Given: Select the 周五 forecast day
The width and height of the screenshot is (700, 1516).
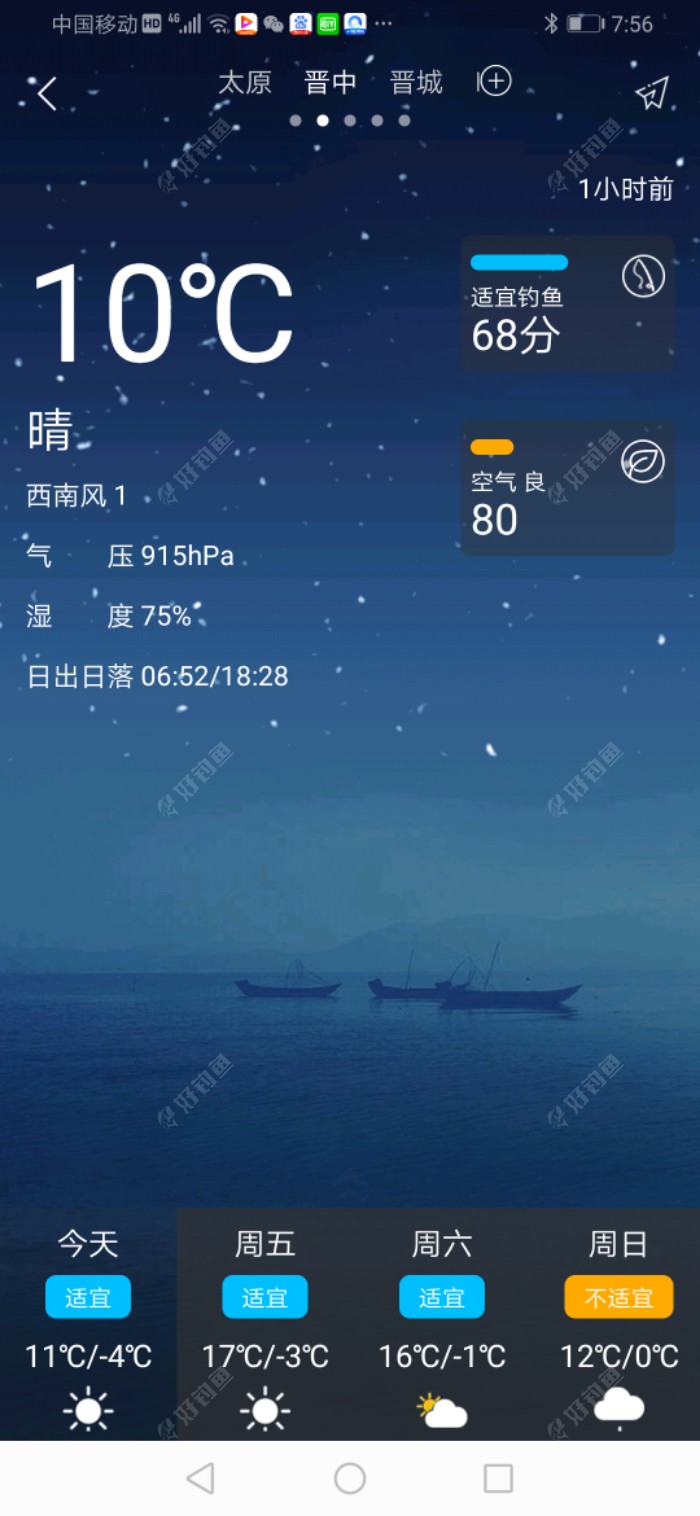Looking at the screenshot, I should point(265,1324).
